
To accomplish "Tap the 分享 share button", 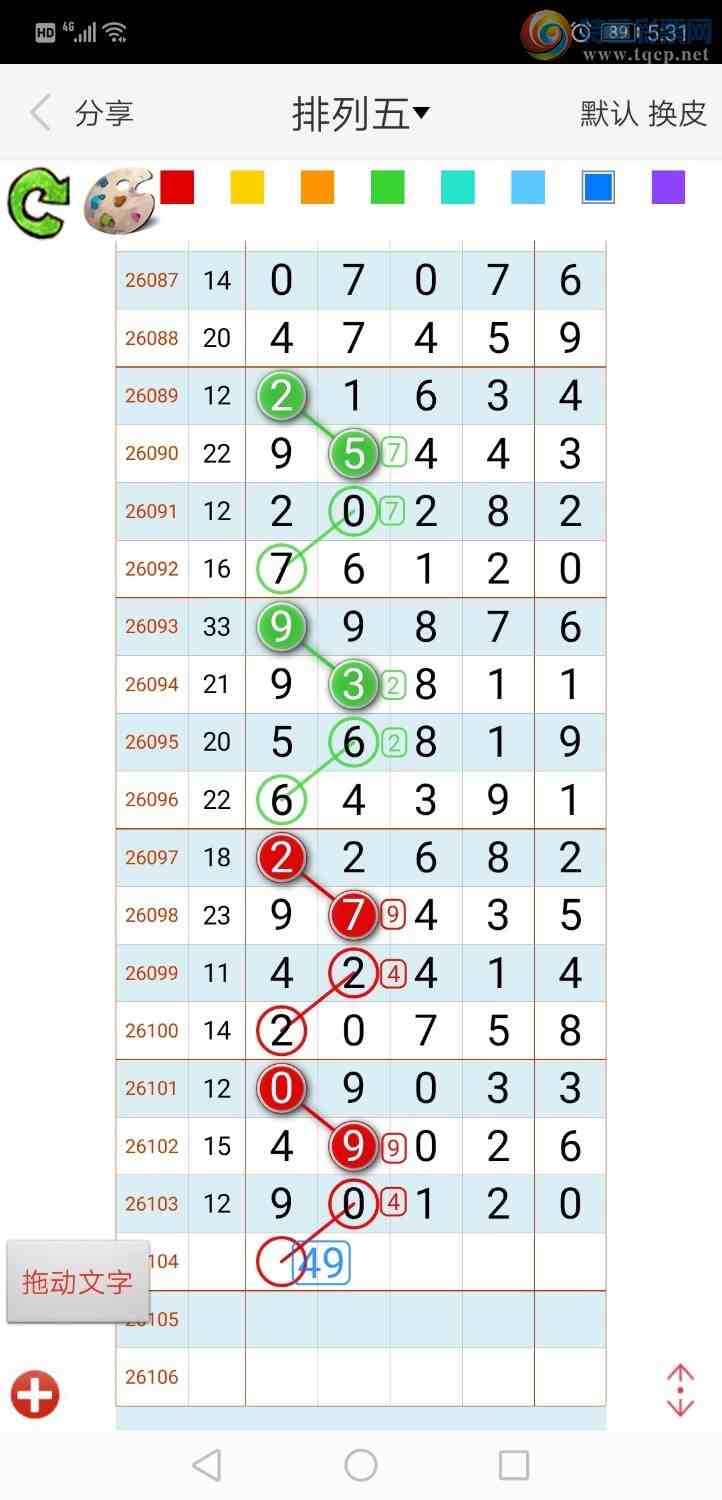I will [104, 113].
